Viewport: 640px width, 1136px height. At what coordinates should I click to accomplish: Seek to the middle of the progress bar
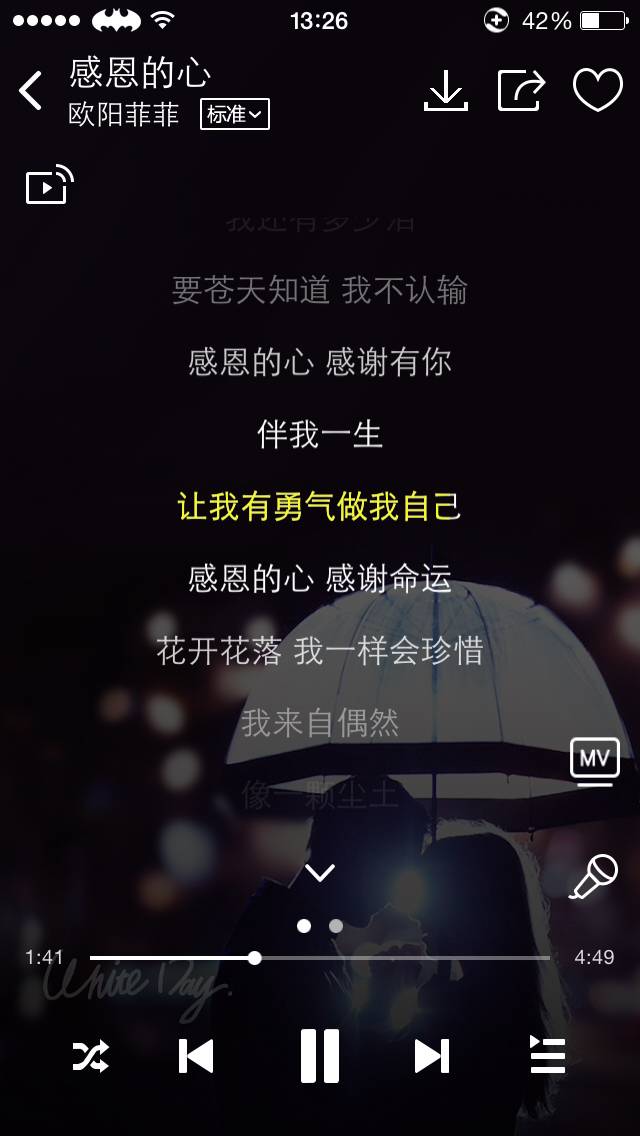[x=320, y=958]
